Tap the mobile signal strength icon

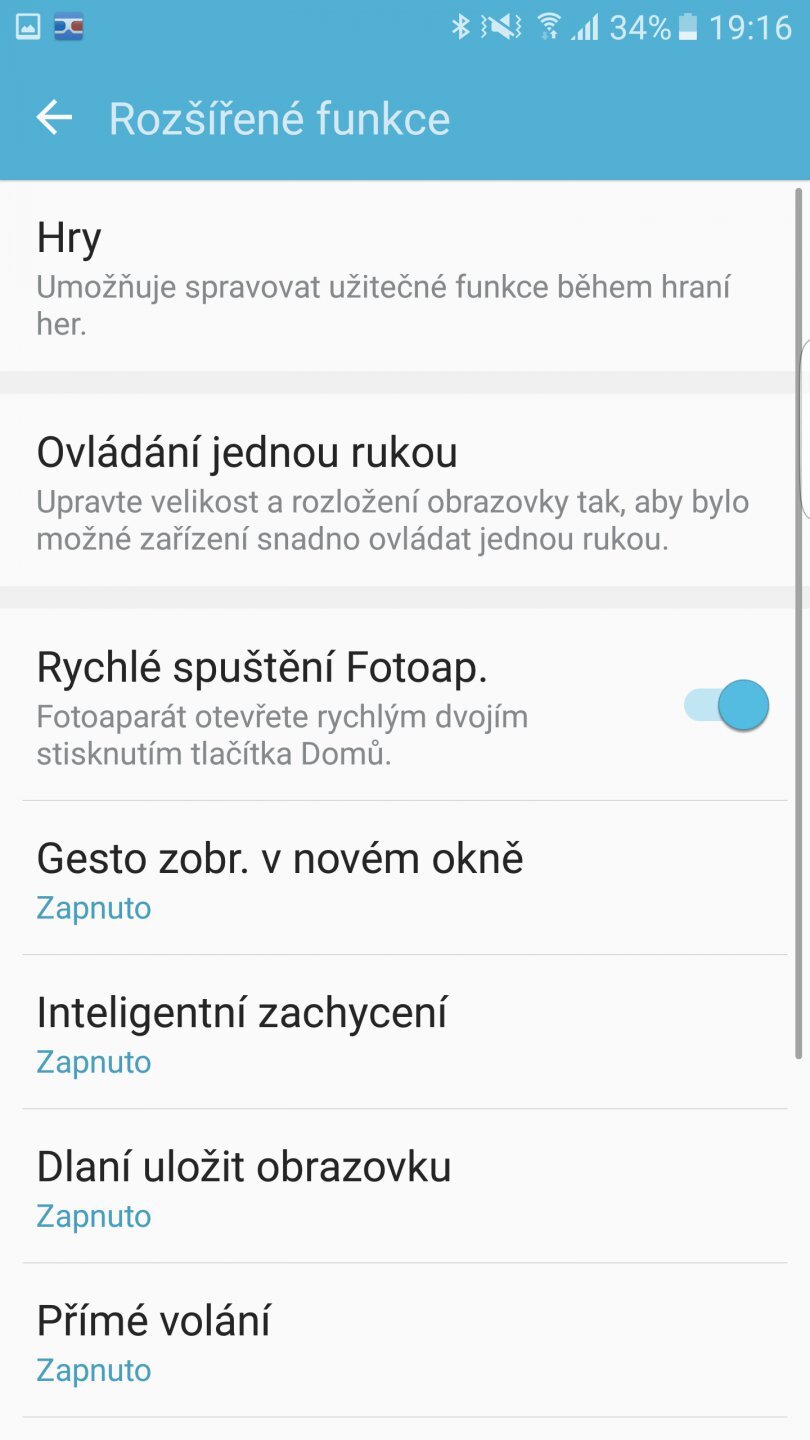[x=588, y=27]
